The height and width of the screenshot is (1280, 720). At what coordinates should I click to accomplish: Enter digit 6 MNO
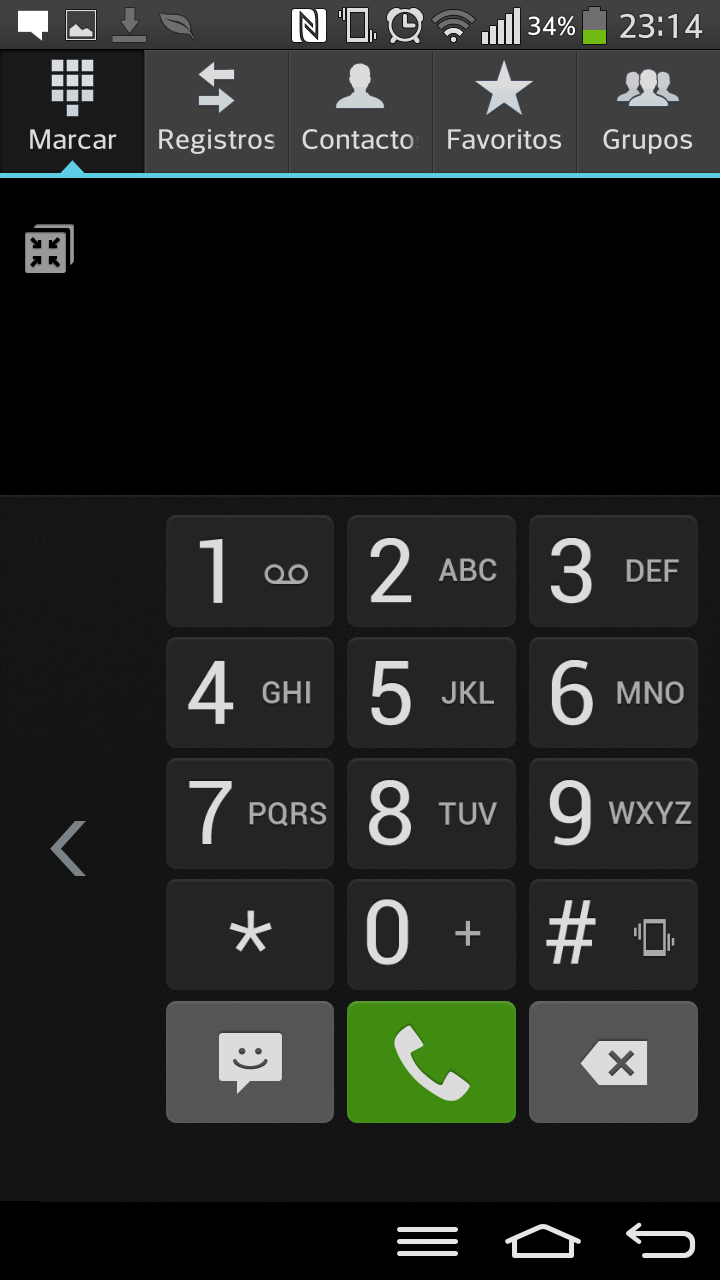(613, 692)
